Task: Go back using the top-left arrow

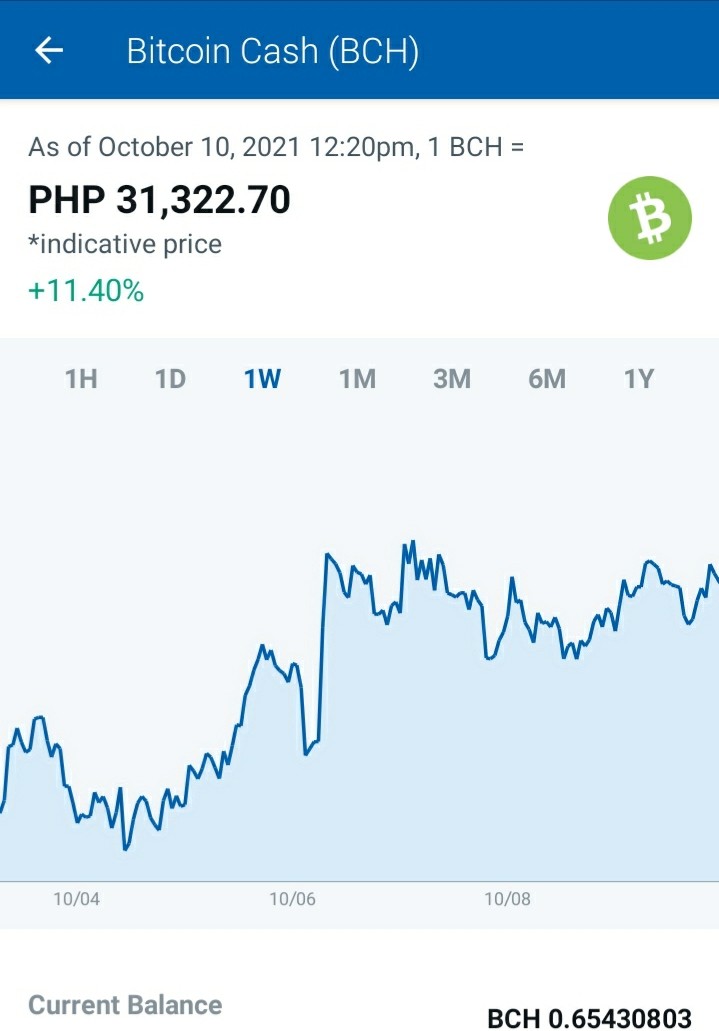Action: [49, 51]
